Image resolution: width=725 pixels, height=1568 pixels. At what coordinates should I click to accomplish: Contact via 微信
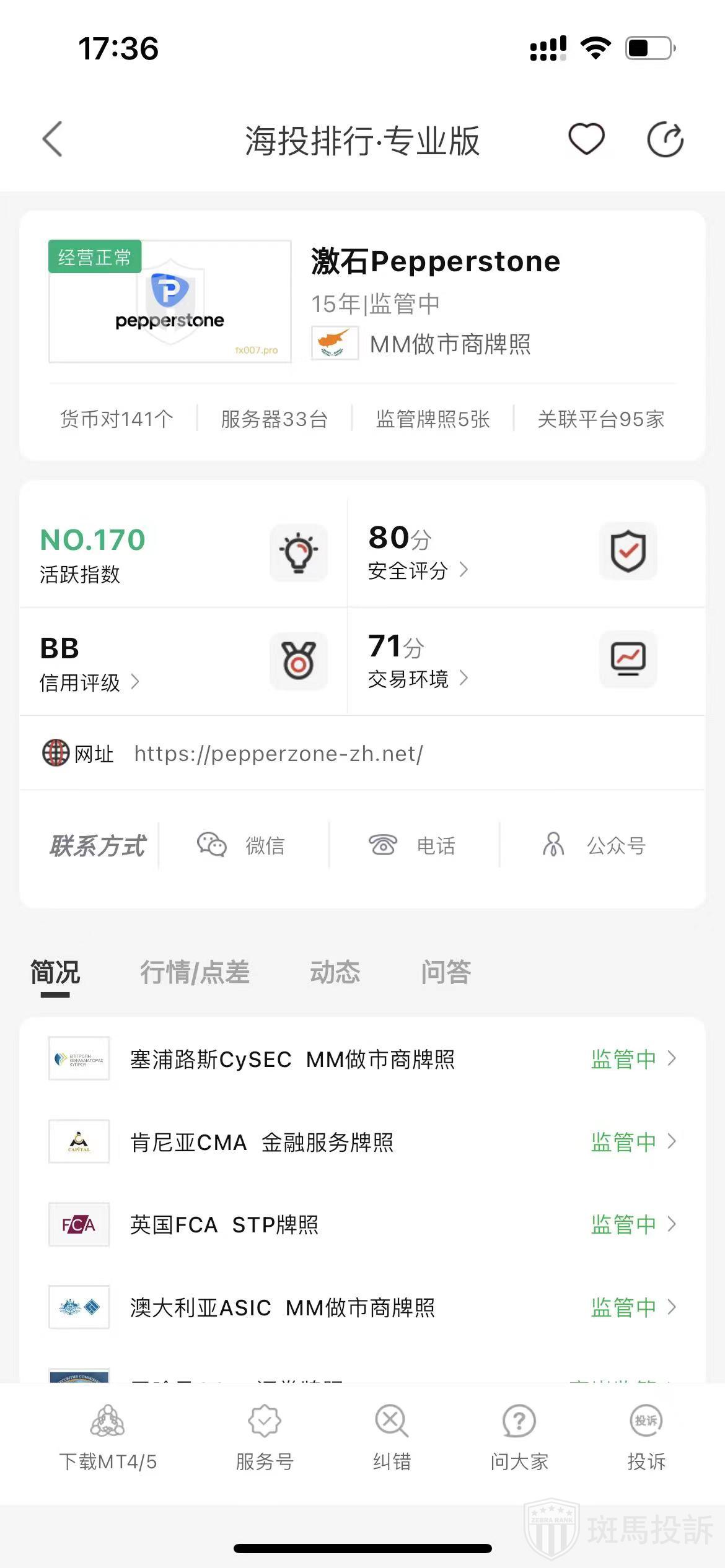(242, 845)
